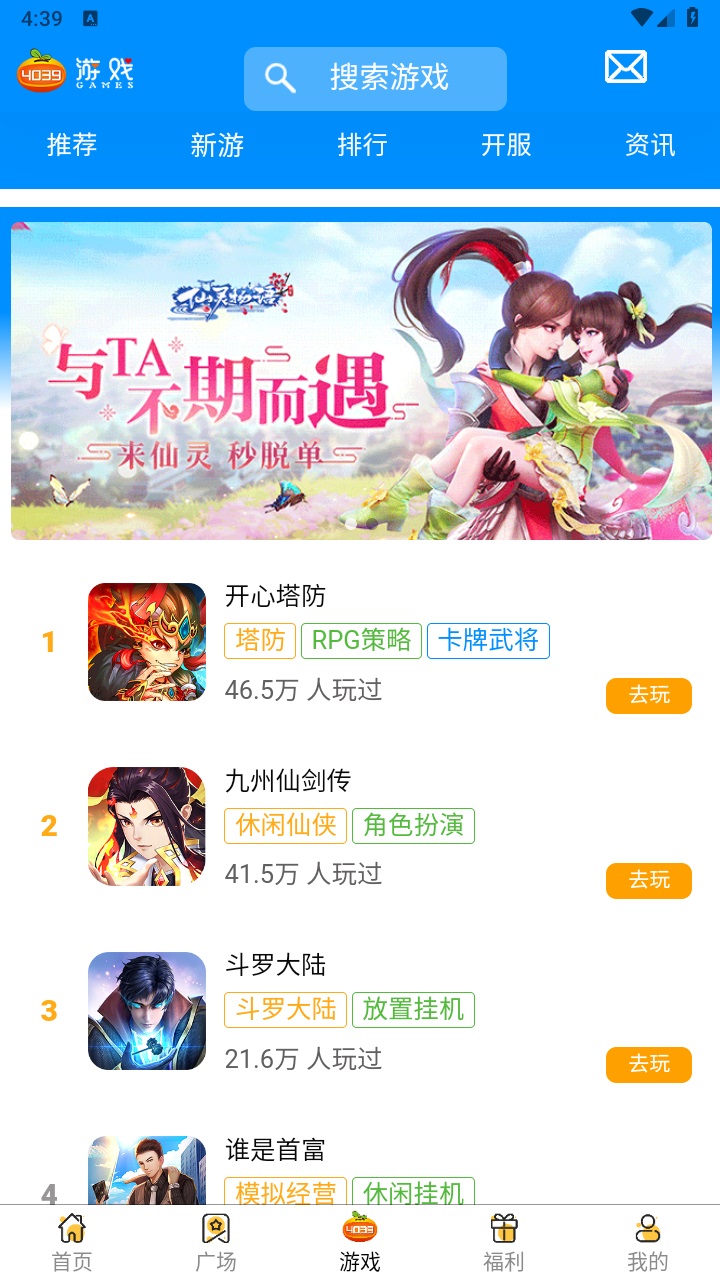Tap 去玩 button for 开心塔防
The height and width of the screenshot is (1280, 720).
648,695
